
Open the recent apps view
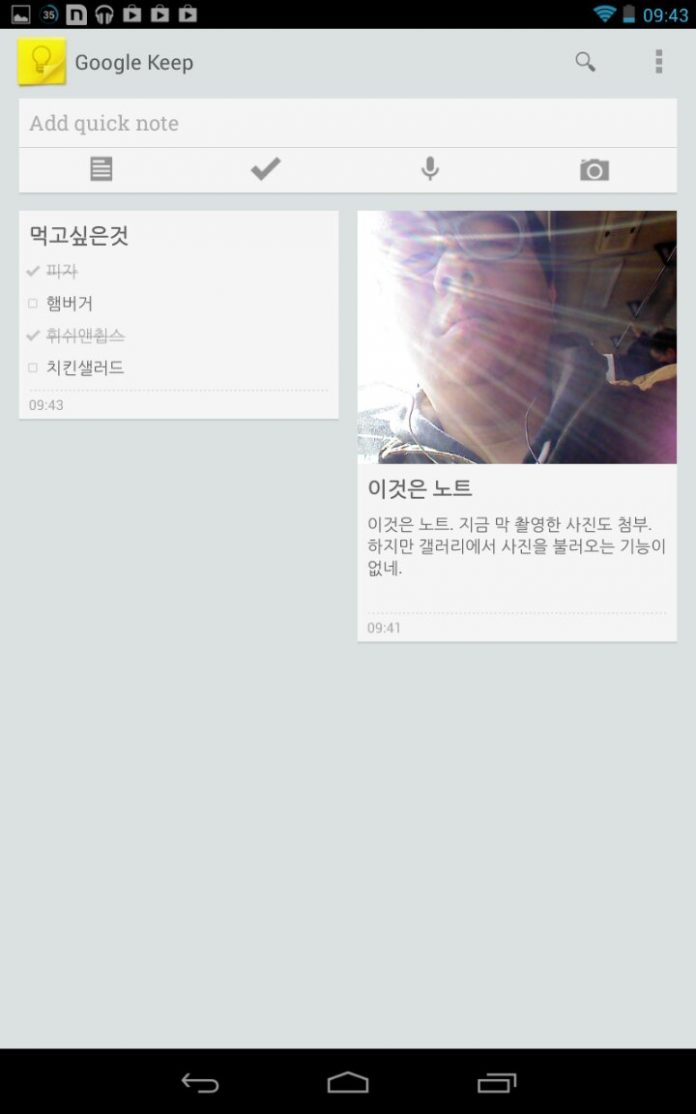point(496,1083)
